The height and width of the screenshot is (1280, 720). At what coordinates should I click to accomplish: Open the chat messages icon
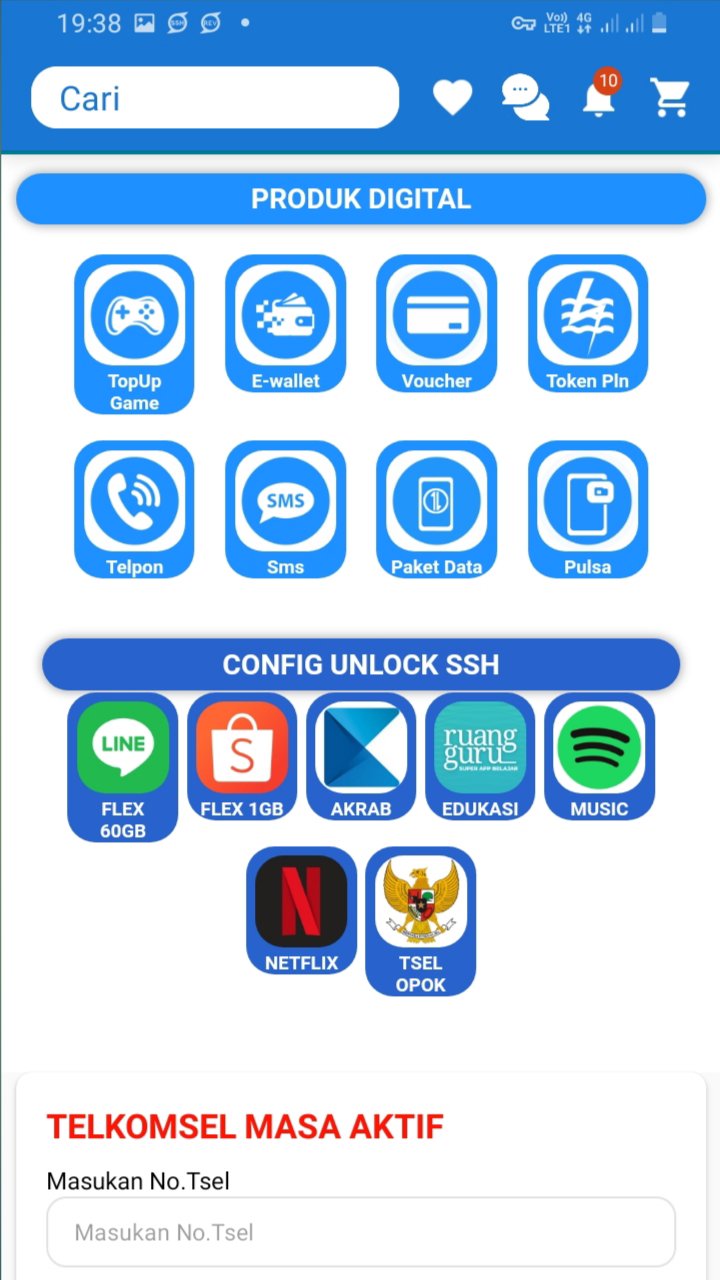[x=526, y=97]
